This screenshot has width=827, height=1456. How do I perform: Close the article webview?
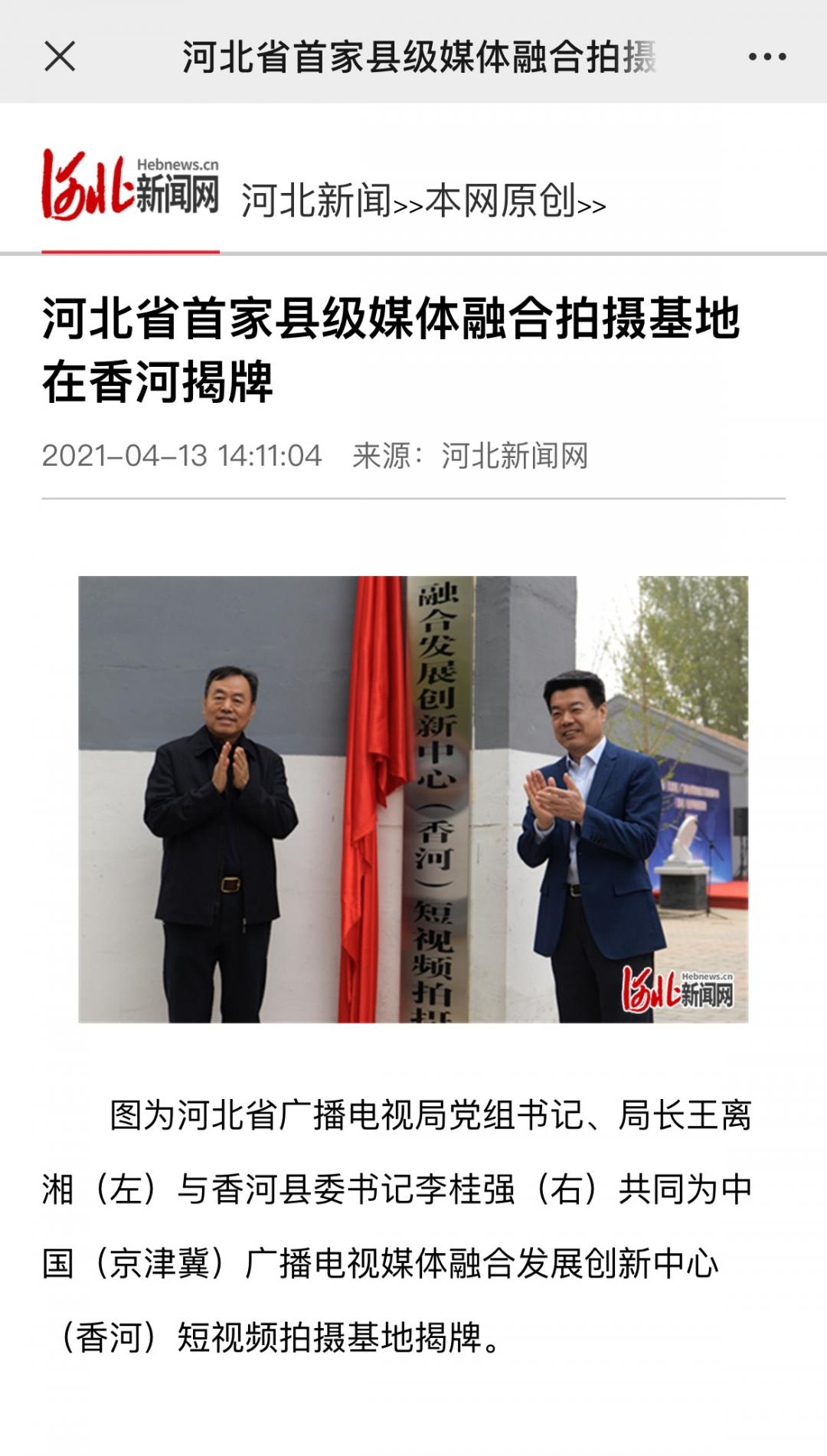point(60,57)
